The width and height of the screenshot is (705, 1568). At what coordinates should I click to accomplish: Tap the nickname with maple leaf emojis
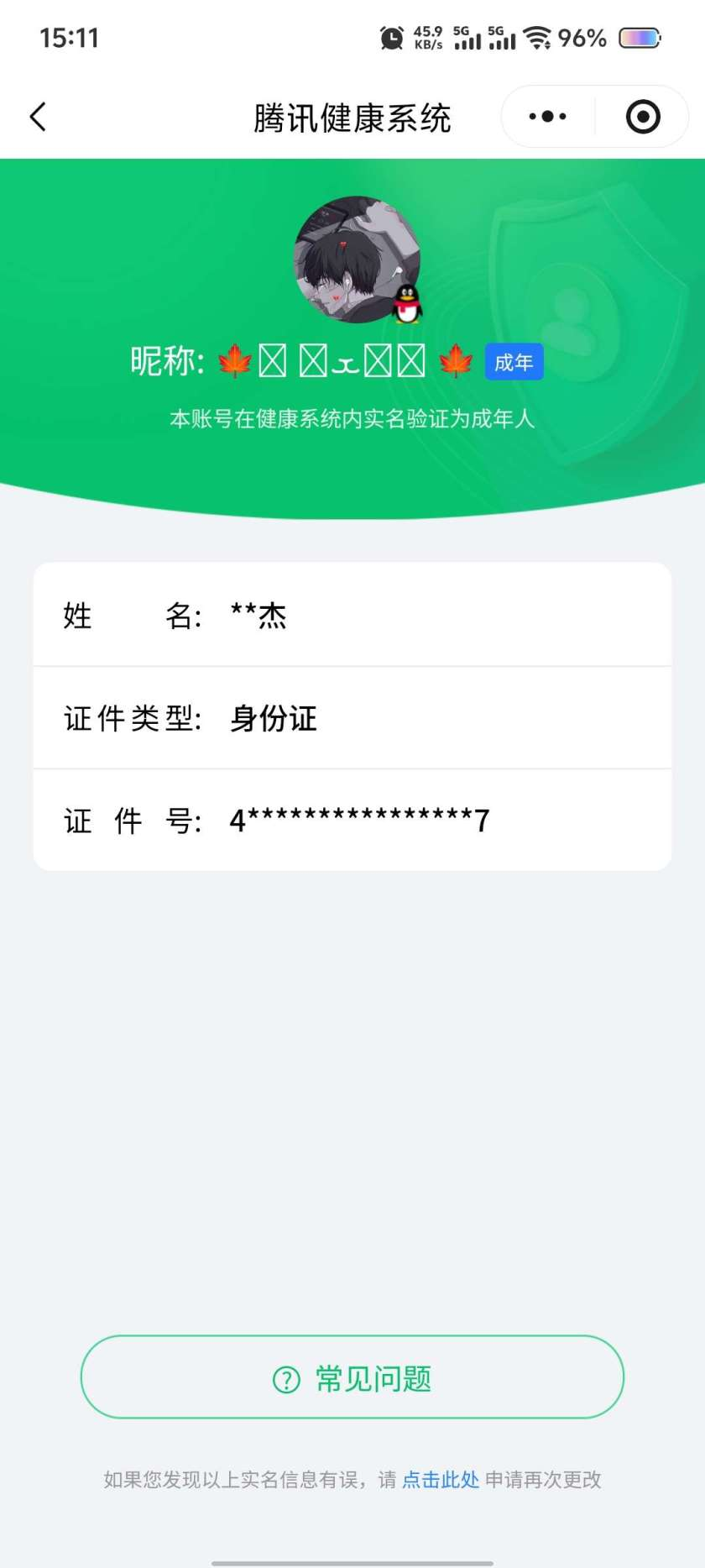pyautogui.click(x=336, y=361)
